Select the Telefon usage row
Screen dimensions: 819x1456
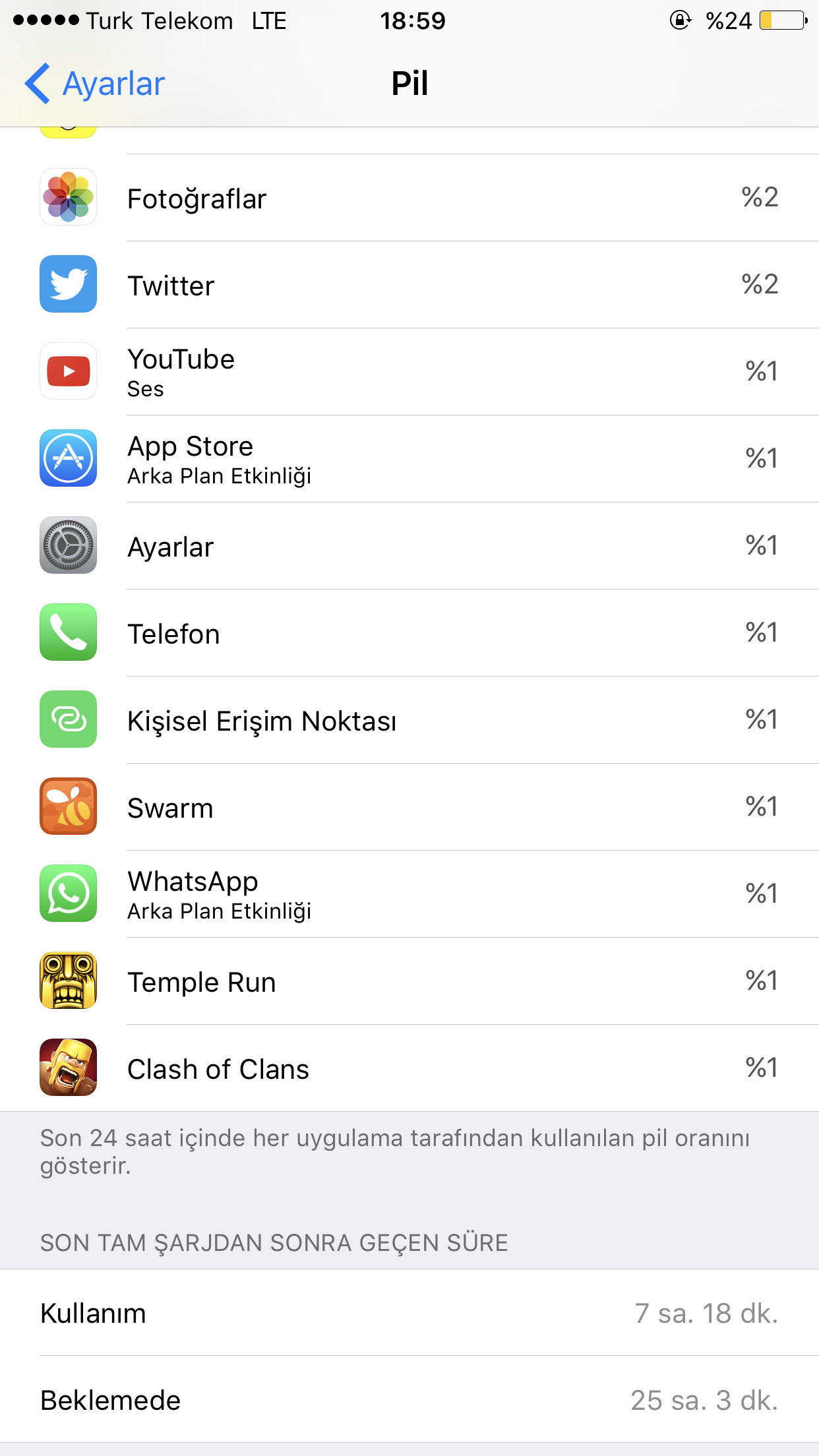(x=409, y=633)
